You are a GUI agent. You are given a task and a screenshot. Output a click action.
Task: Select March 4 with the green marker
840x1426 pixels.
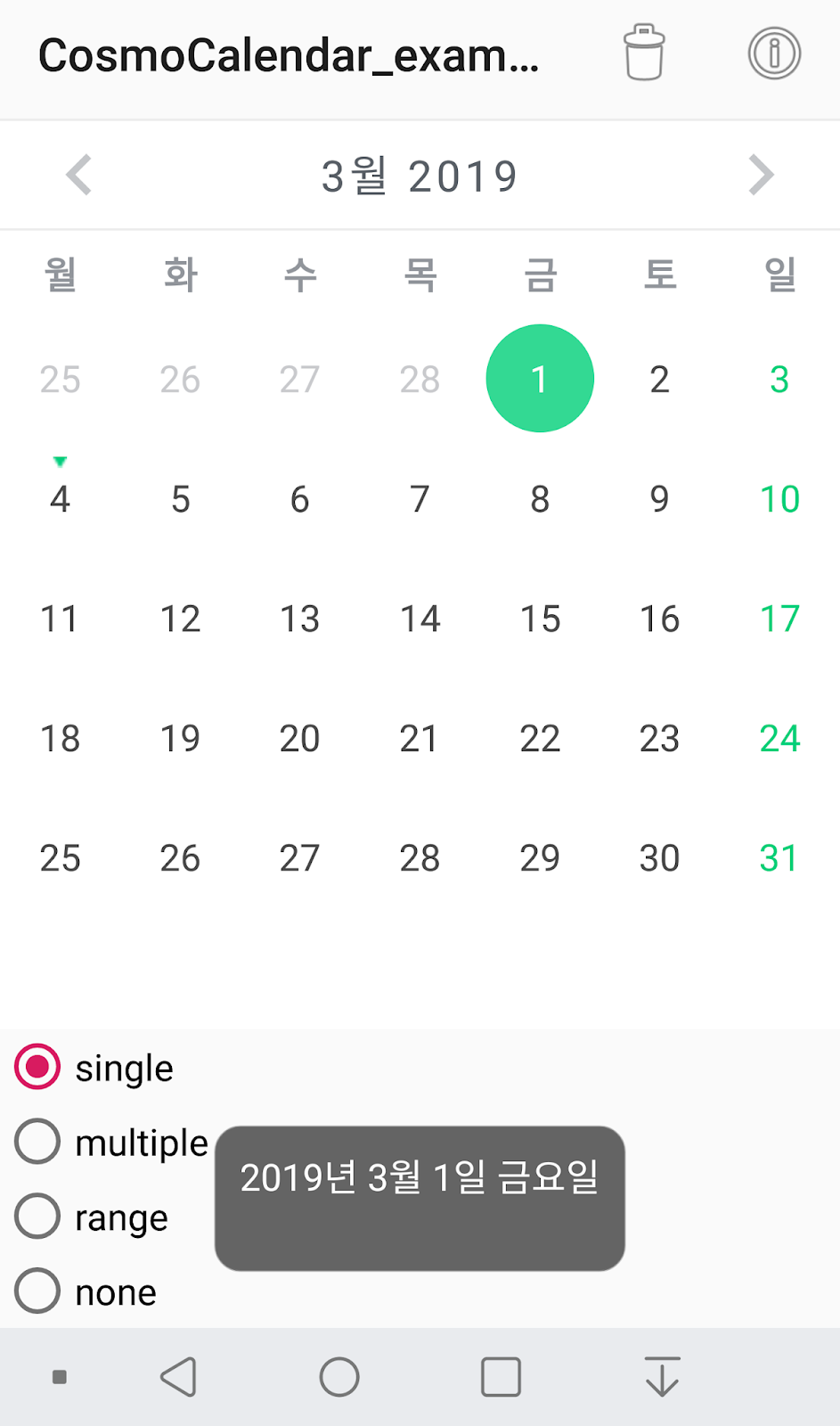pos(60,499)
